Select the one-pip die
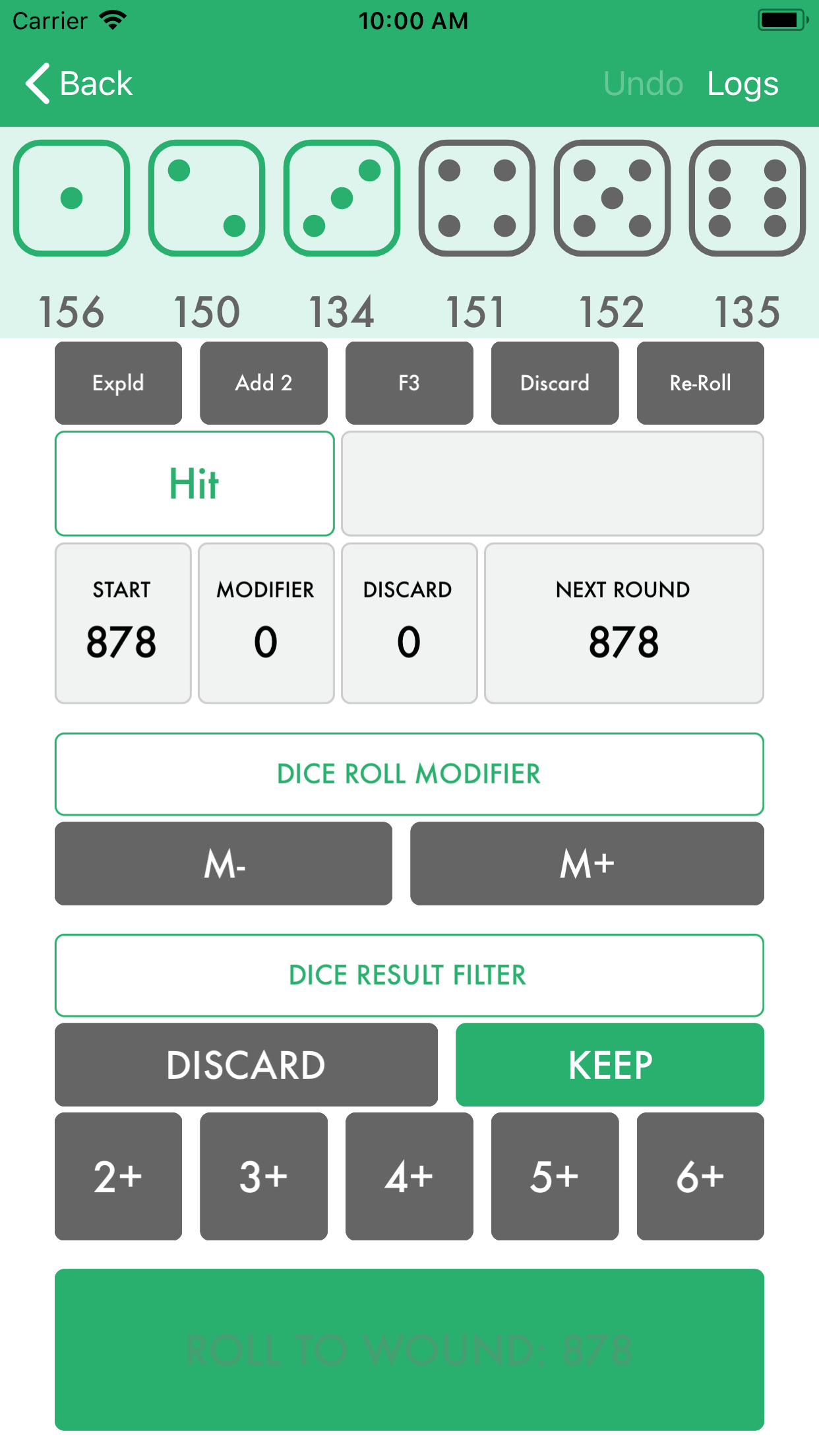The width and height of the screenshot is (819, 1456). [x=71, y=198]
